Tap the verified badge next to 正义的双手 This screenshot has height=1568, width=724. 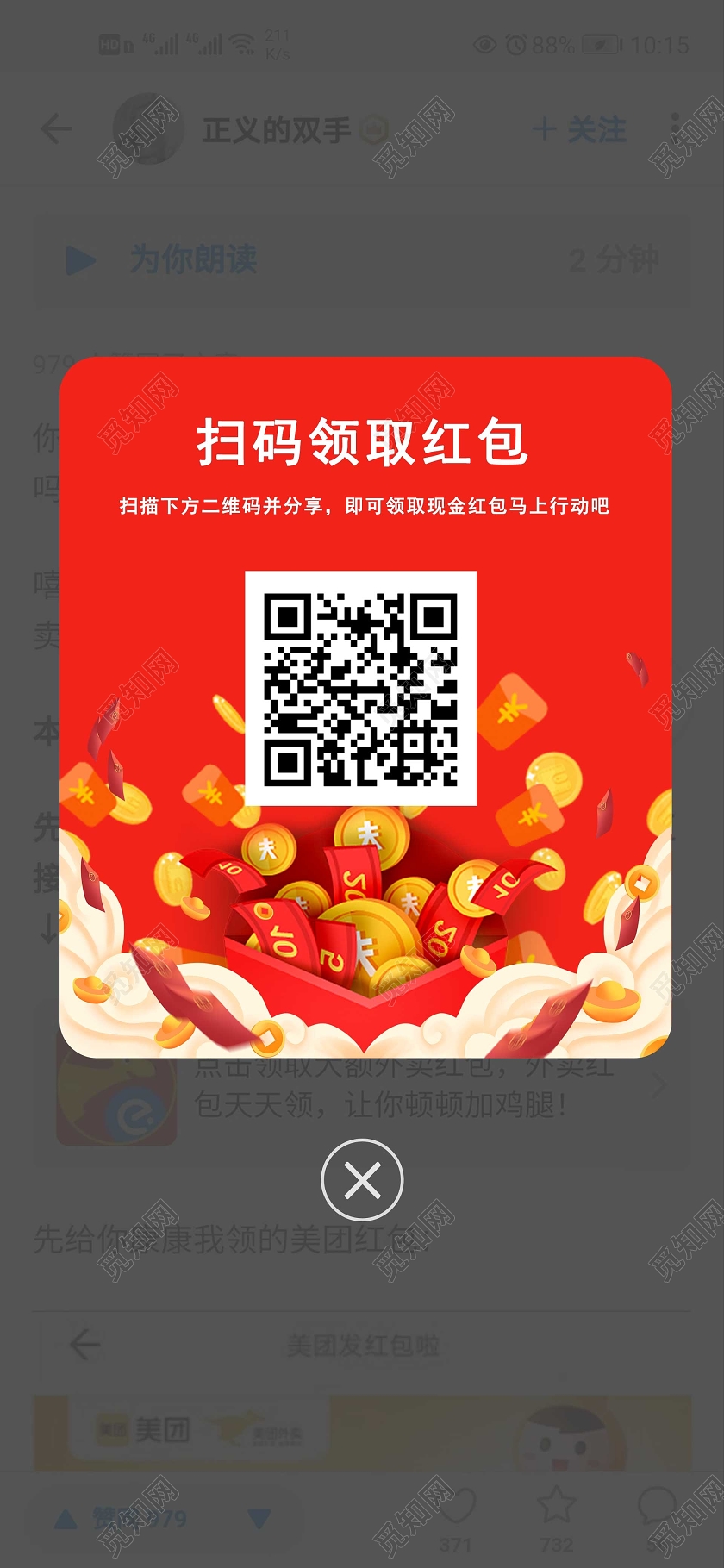click(372, 127)
